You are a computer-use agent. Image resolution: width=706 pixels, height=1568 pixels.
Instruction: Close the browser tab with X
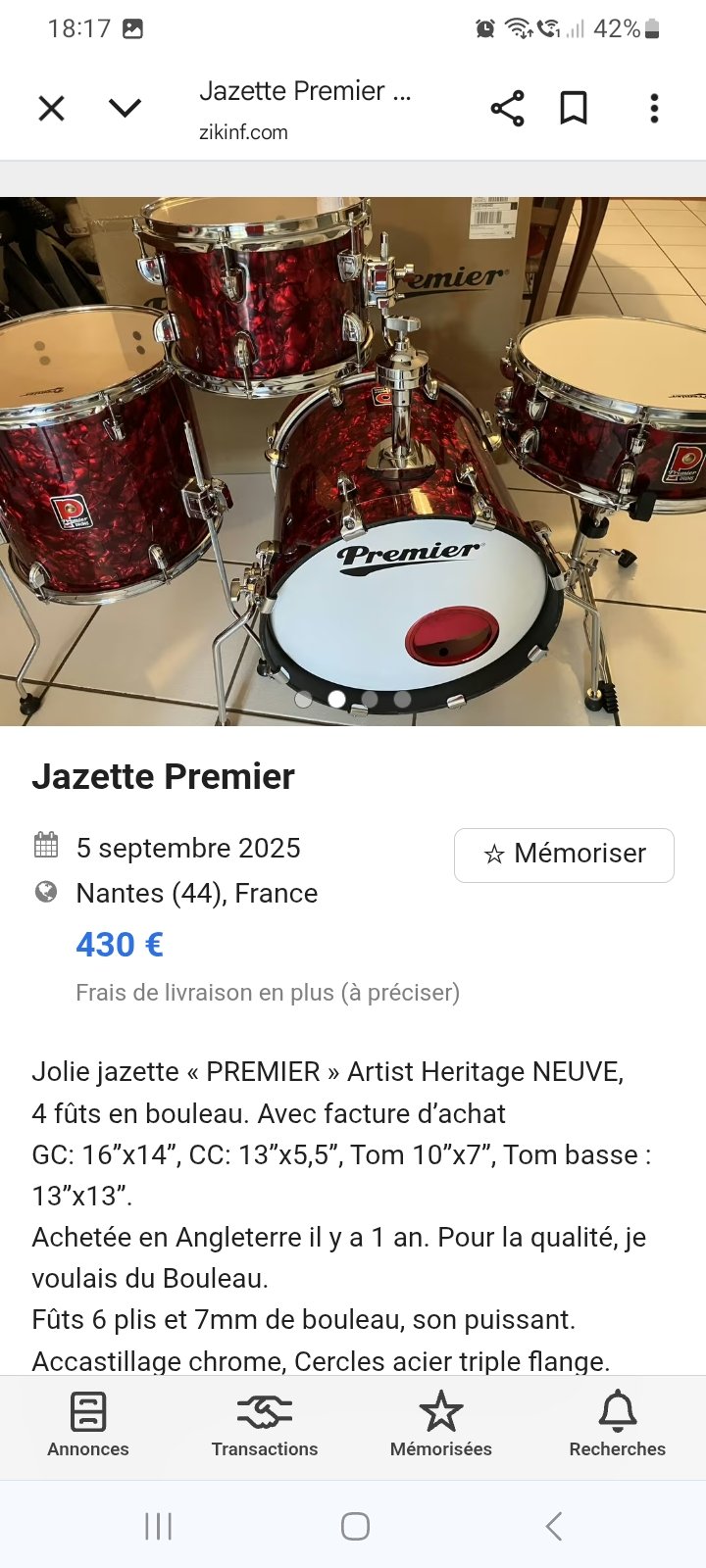pos(51,108)
